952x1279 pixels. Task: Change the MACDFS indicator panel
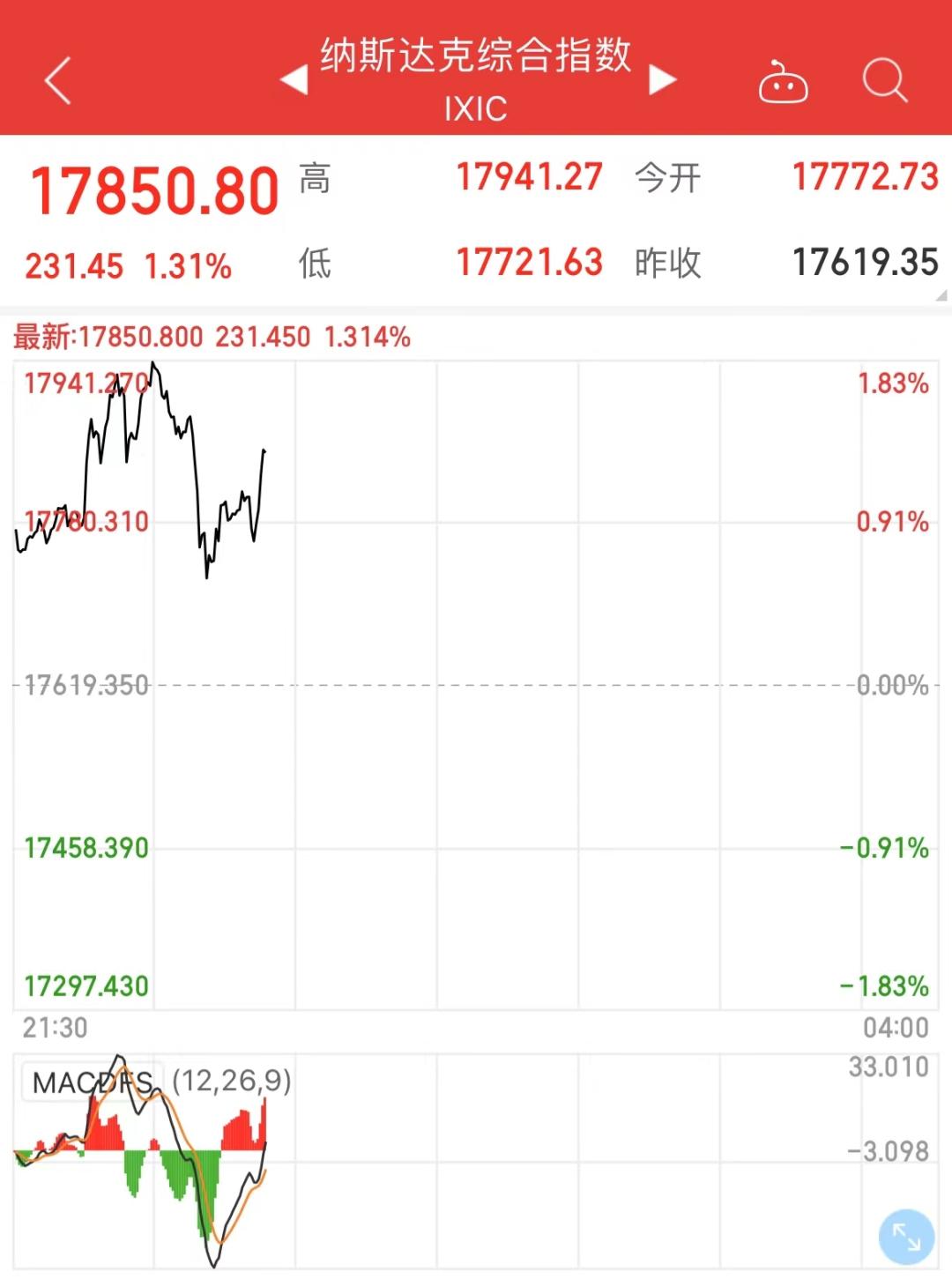(93, 1082)
